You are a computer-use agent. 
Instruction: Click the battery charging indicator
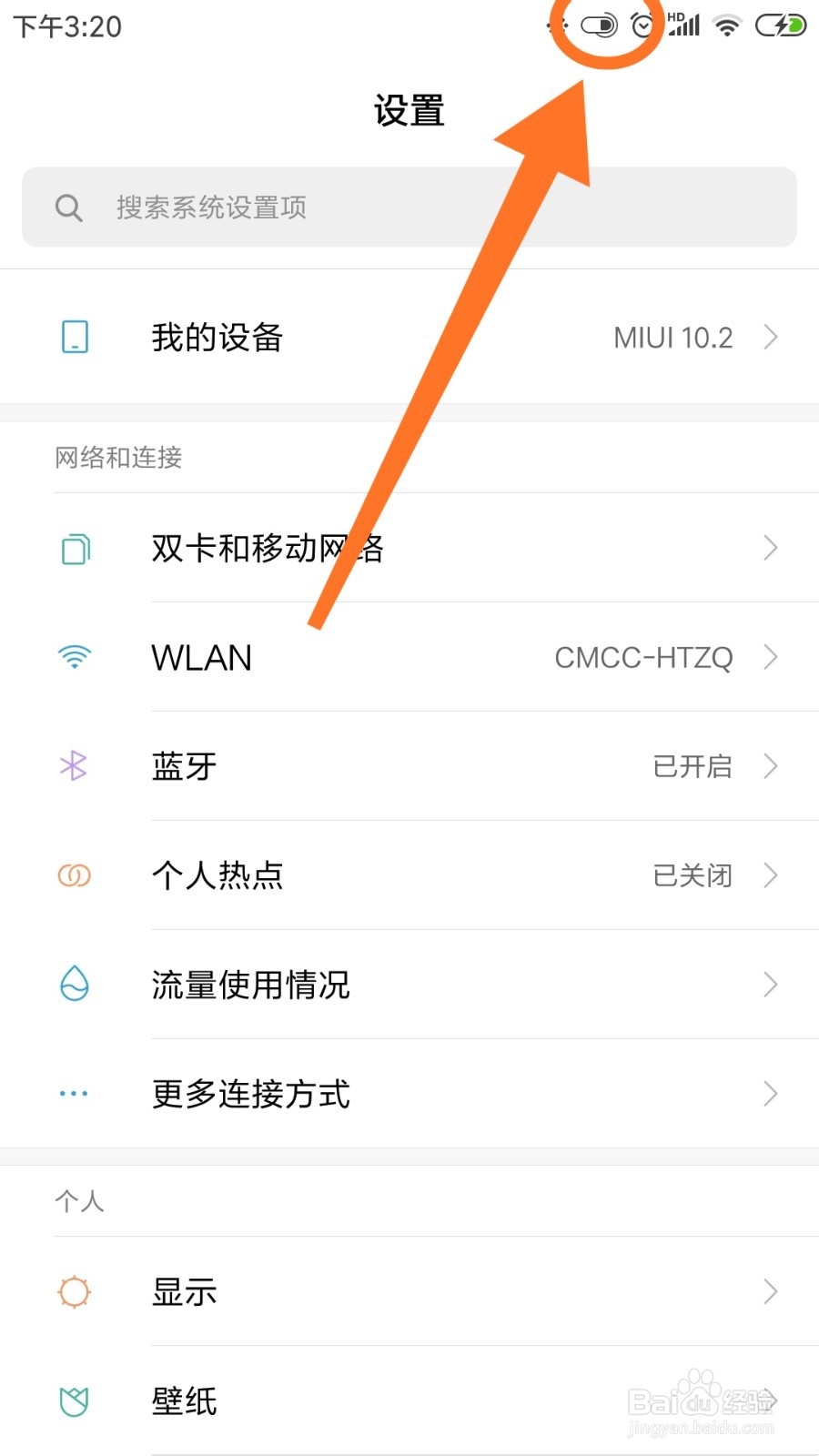coord(780,25)
